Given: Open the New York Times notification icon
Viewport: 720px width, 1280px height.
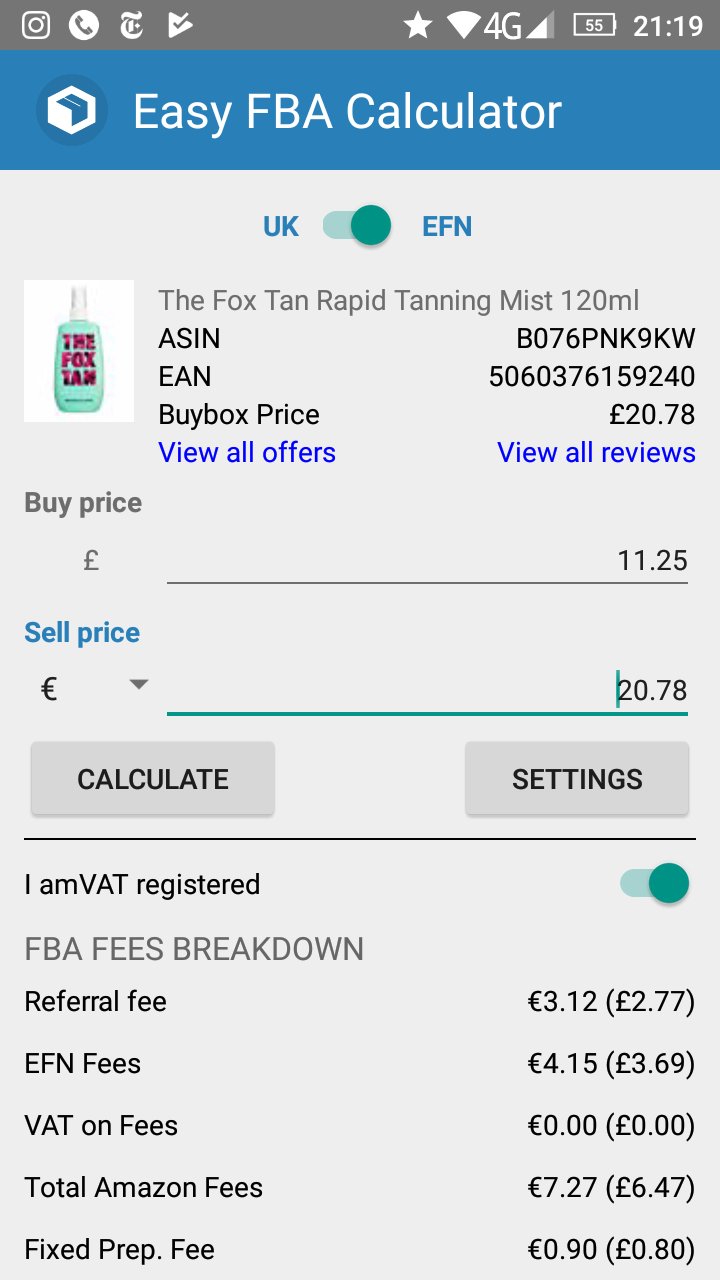Looking at the screenshot, I should (133, 23).
